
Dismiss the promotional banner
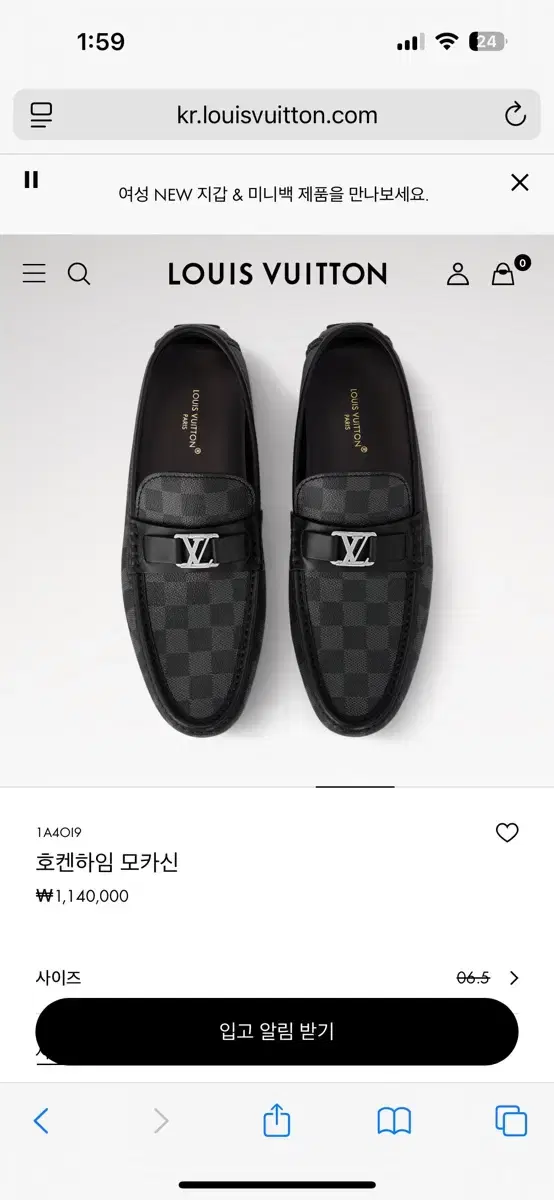pyautogui.click(x=519, y=182)
